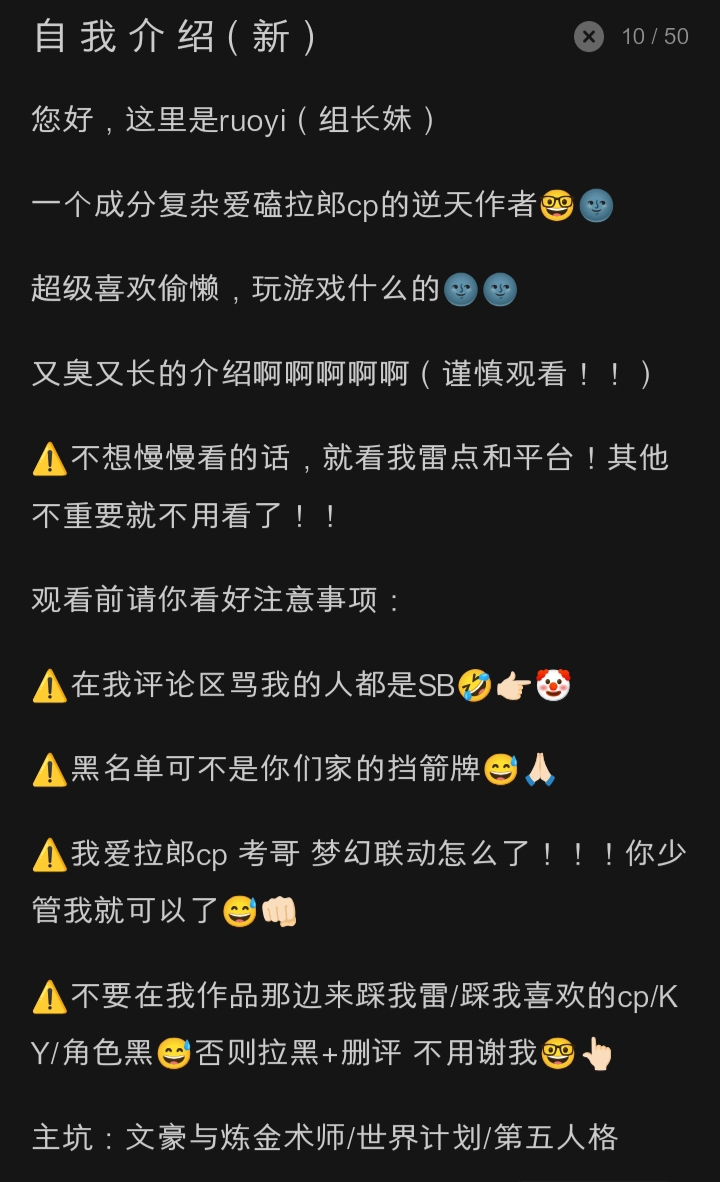Image resolution: width=720 pixels, height=1182 pixels.
Task: Clear the 自我介绍 title text
Action: [x=589, y=37]
